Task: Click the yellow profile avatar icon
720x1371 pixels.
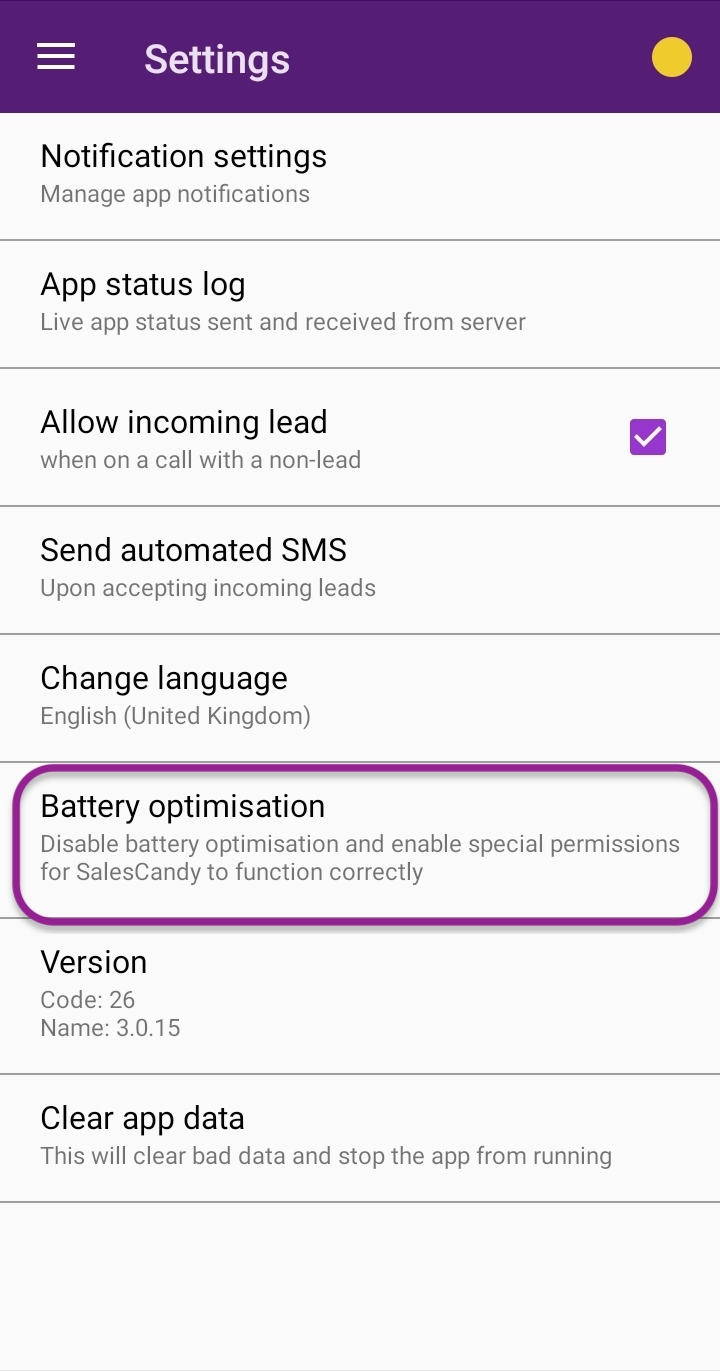Action: click(671, 57)
